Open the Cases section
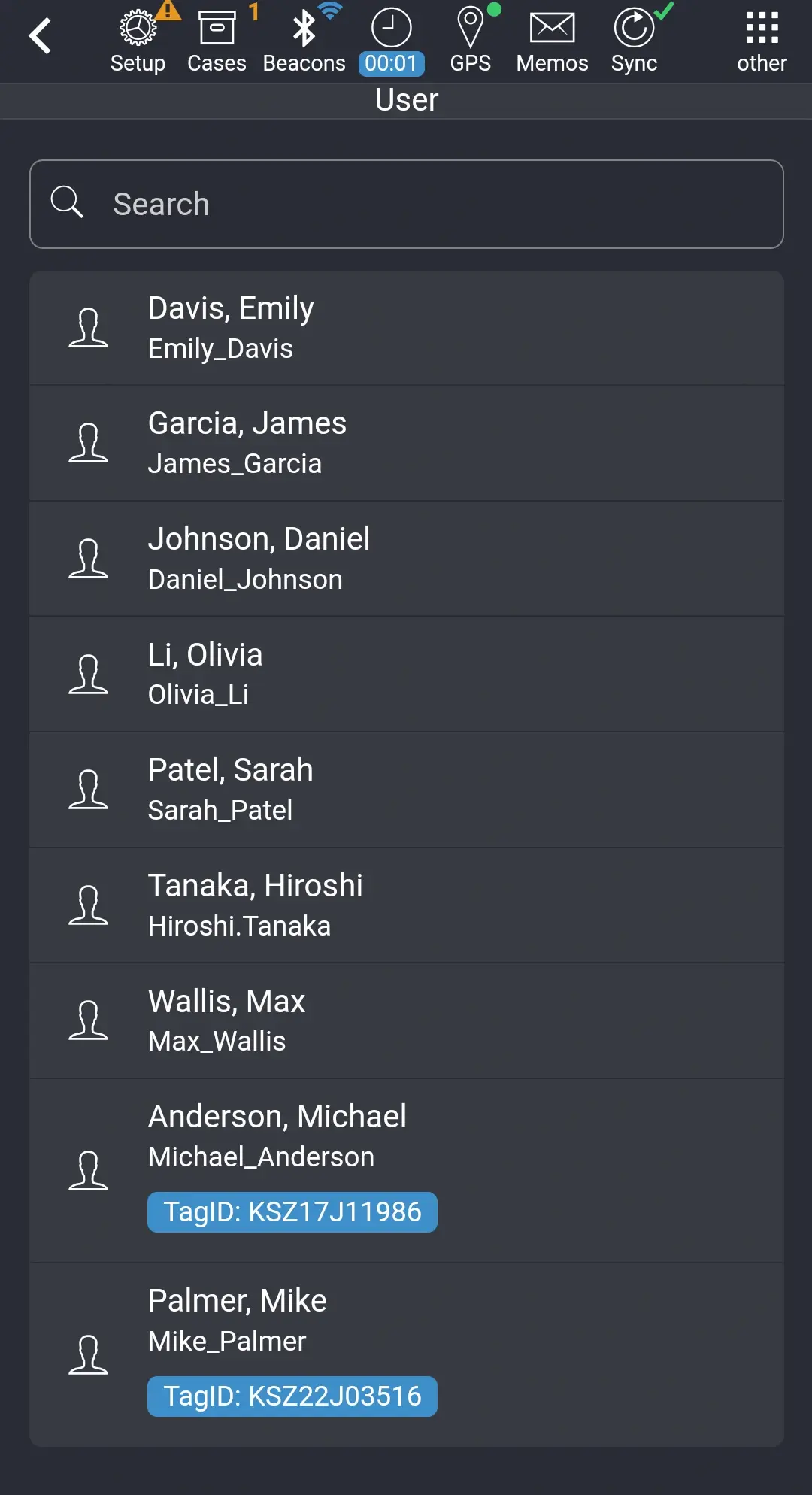 217,41
